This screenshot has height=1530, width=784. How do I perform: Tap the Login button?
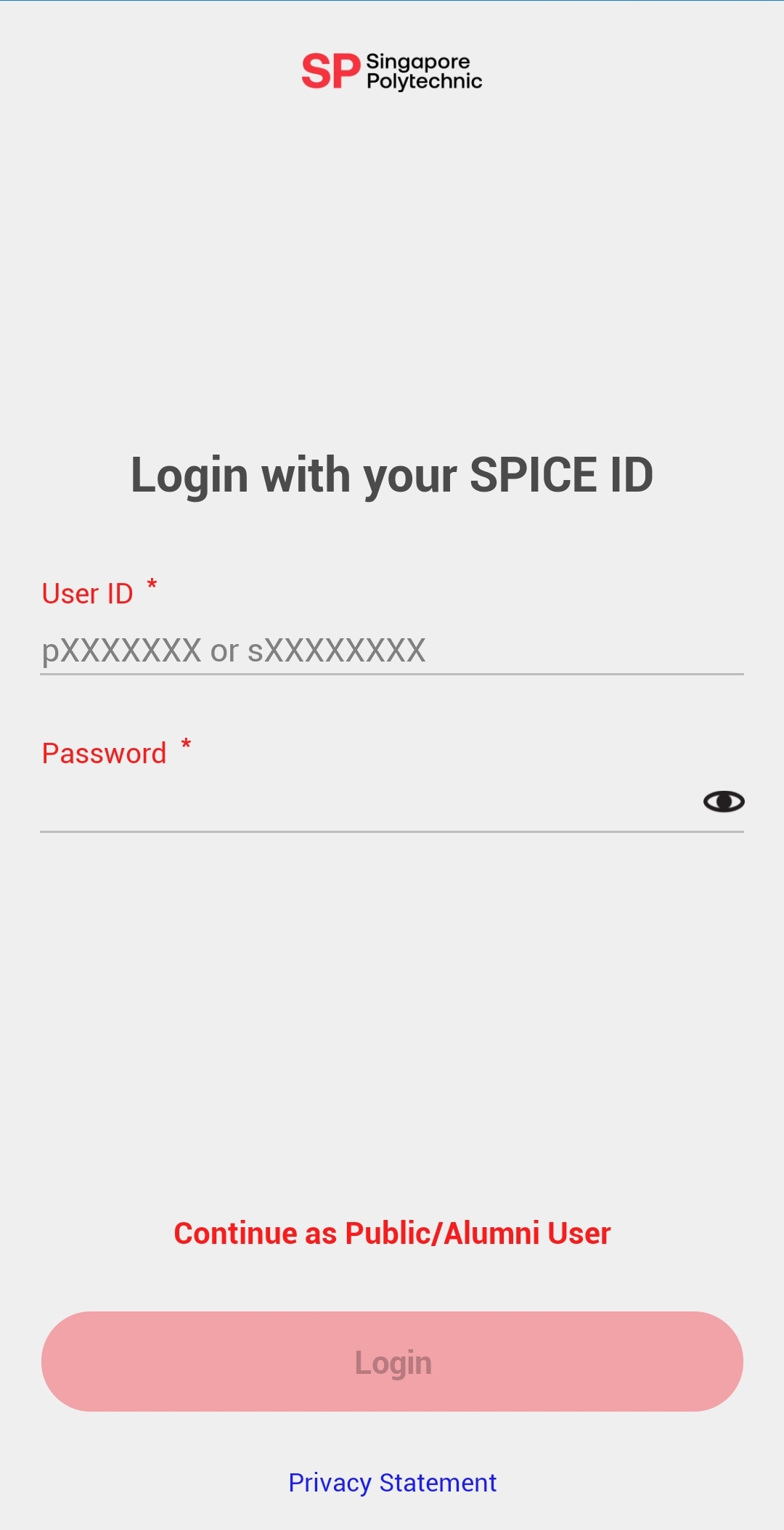(392, 1362)
